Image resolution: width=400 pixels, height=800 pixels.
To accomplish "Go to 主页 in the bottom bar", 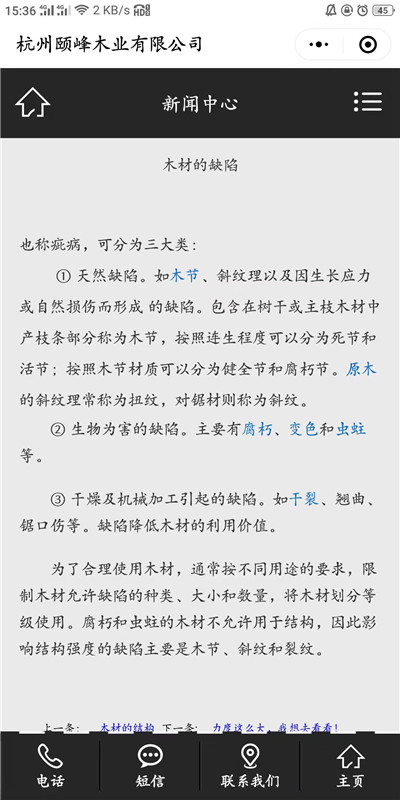I will pyautogui.click(x=351, y=765).
